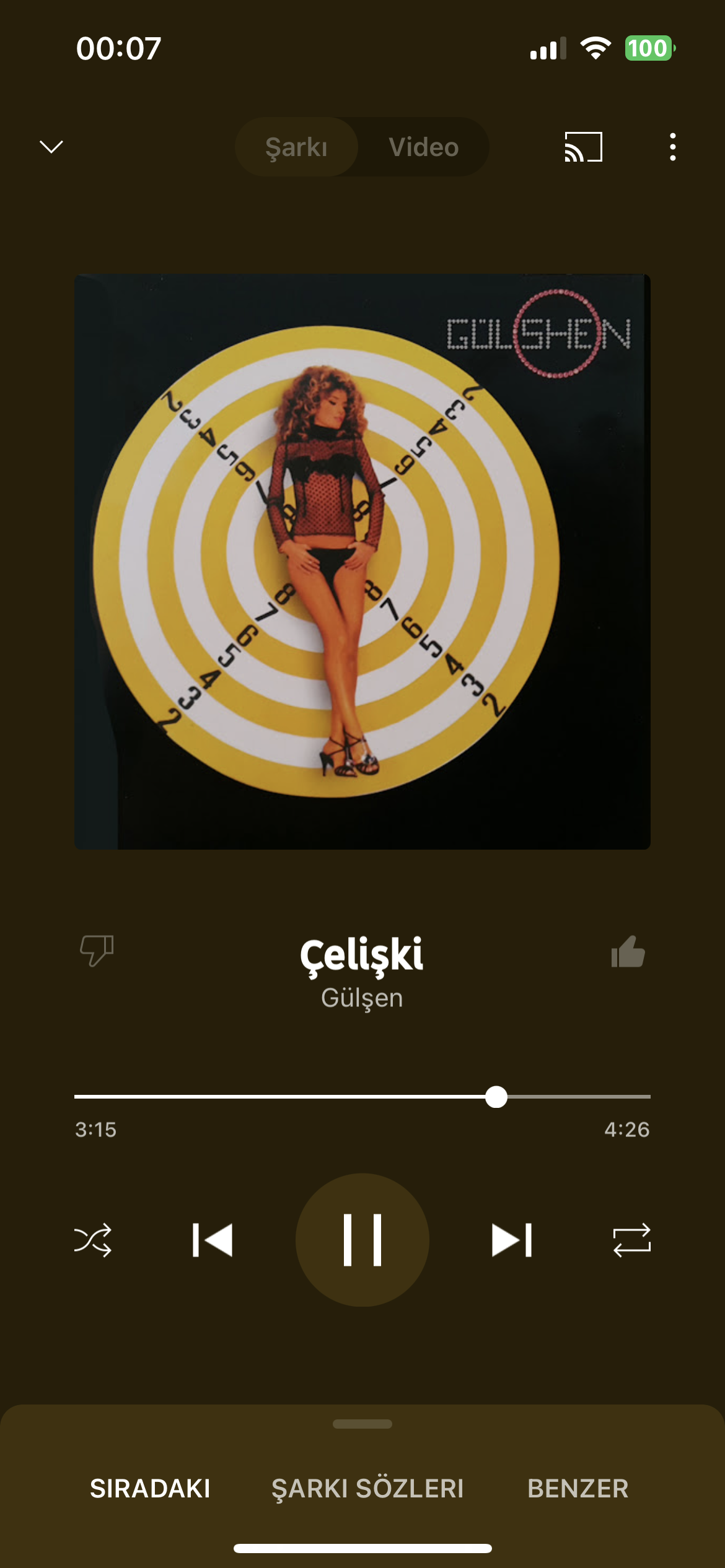Collapse the player with the down chevron
The image size is (725, 1568).
point(51,147)
